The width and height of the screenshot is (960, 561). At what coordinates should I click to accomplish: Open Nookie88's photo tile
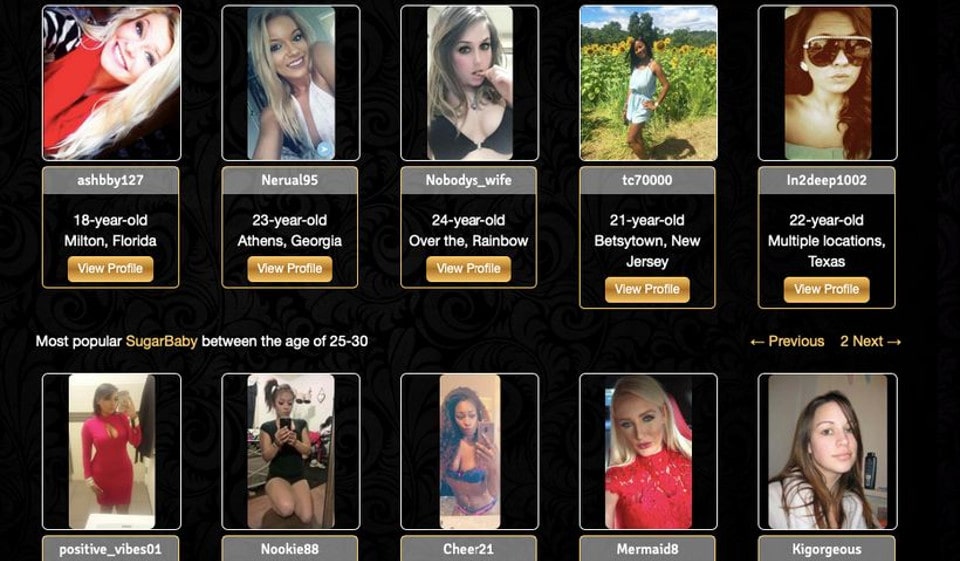[x=290, y=451]
